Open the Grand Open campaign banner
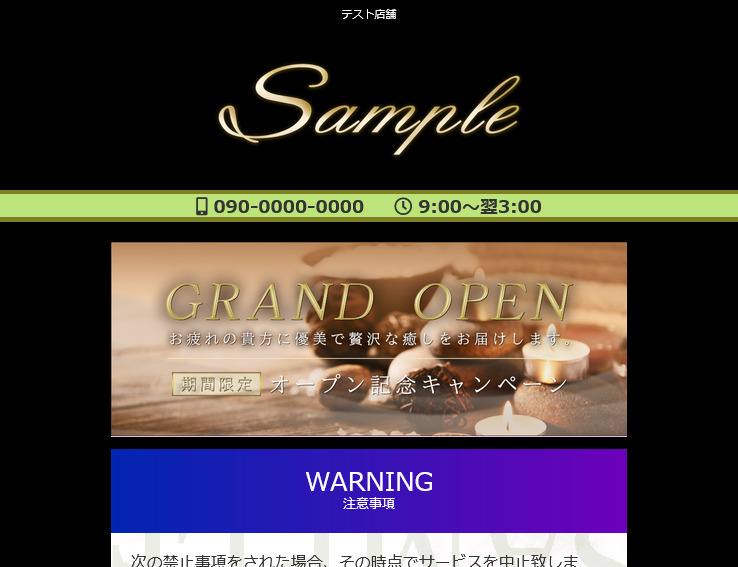The width and height of the screenshot is (738, 567). (368, 339)
